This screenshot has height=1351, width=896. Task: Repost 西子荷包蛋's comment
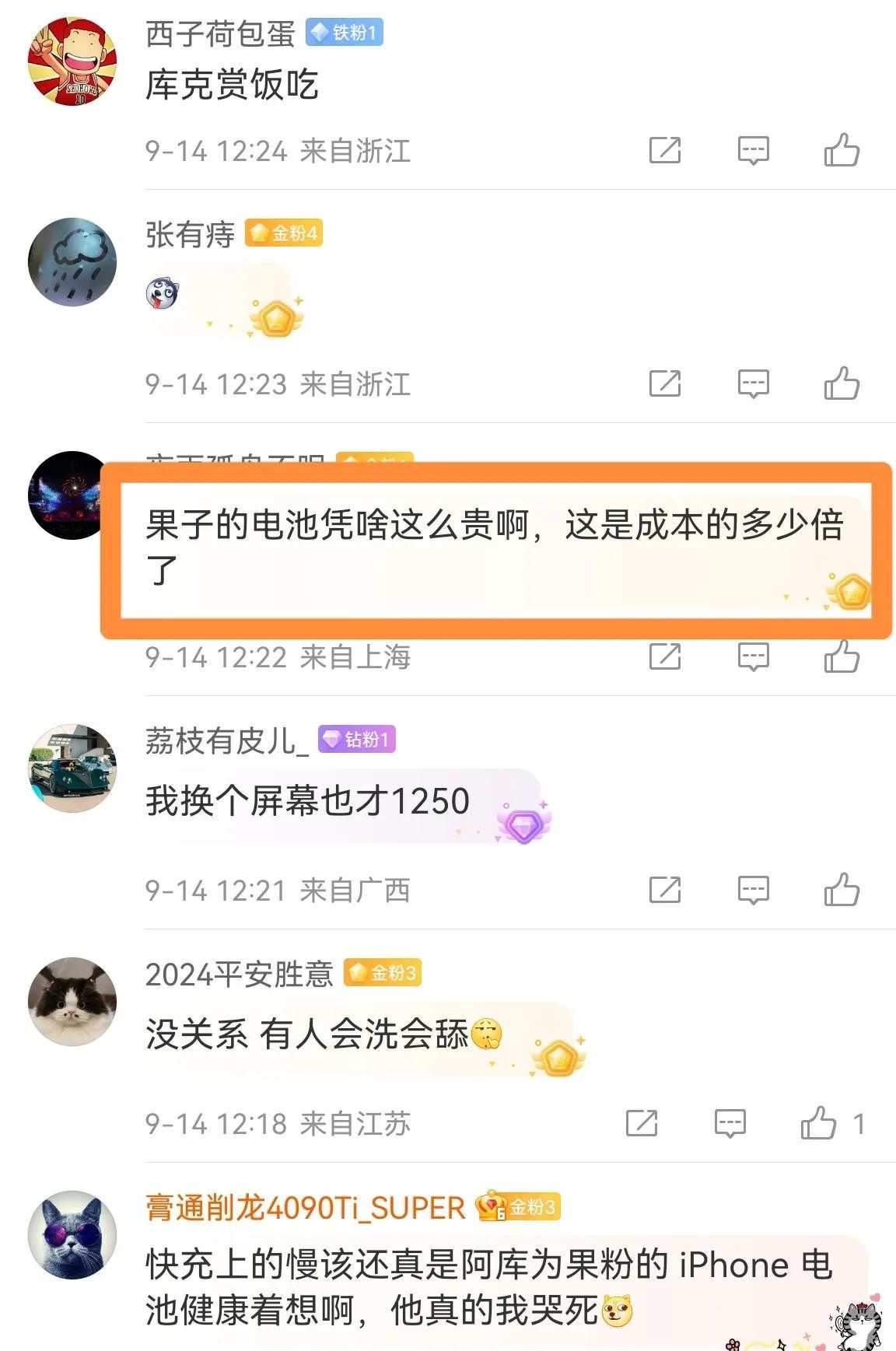665,150
